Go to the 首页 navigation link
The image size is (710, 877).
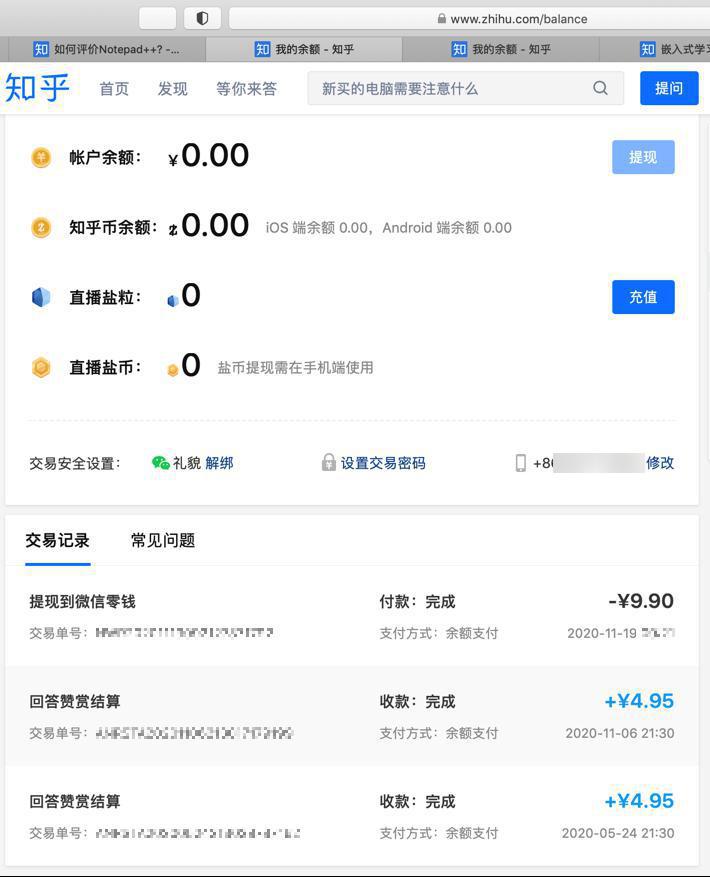(114, 89)
